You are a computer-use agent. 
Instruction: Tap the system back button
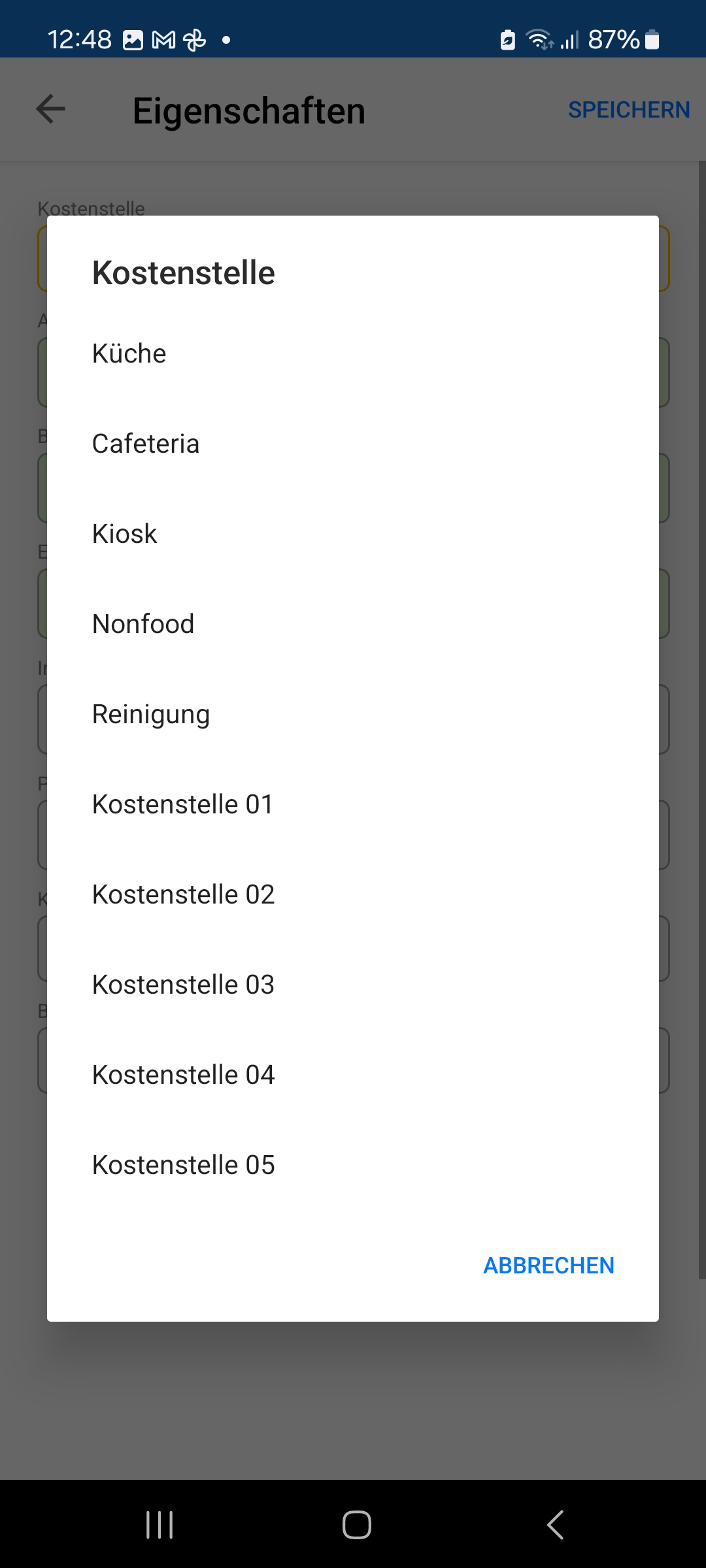[x=555, y=1525]
